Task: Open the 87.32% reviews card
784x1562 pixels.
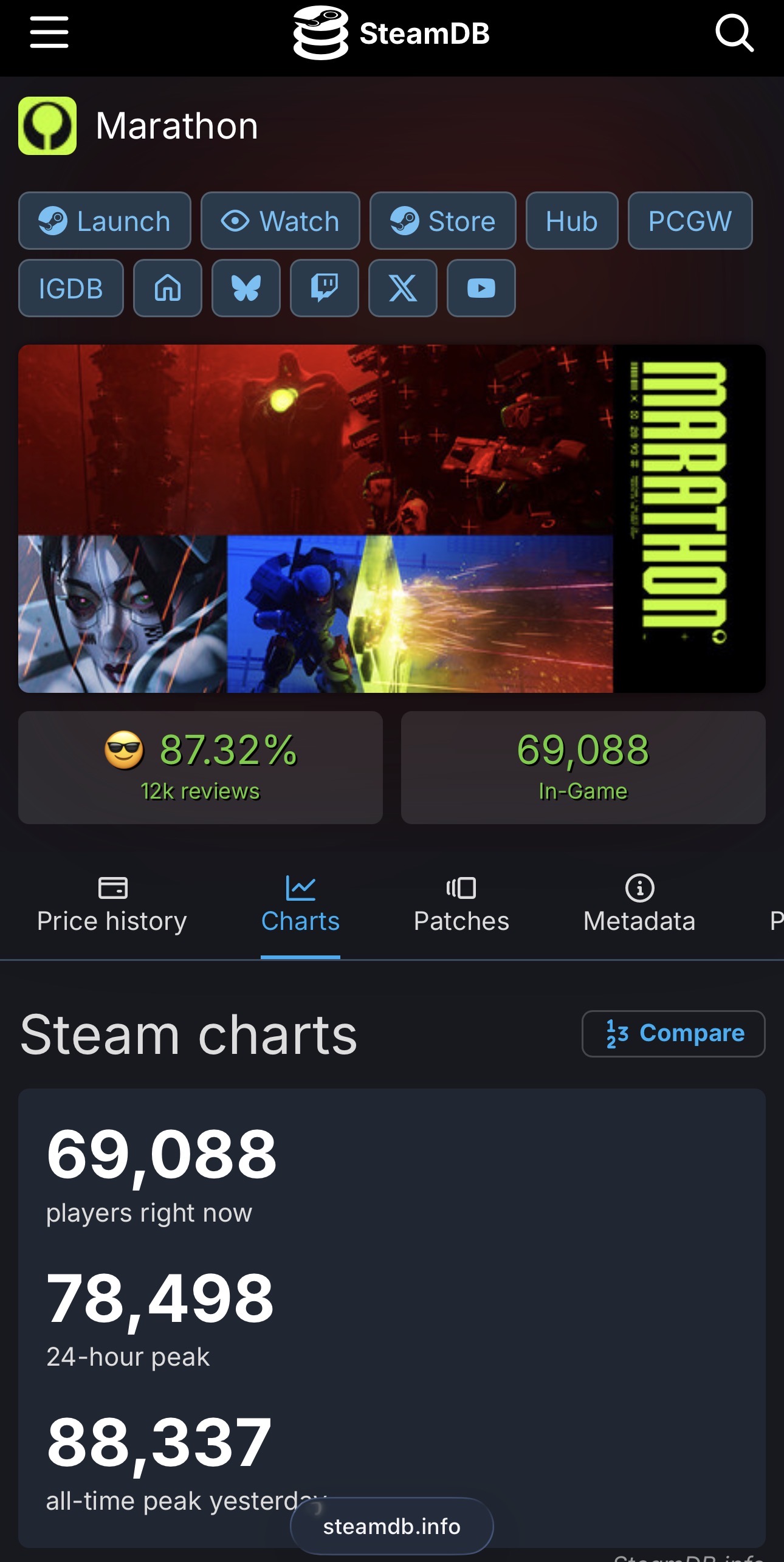Action: pyautogui.click(x=201, y=767)
